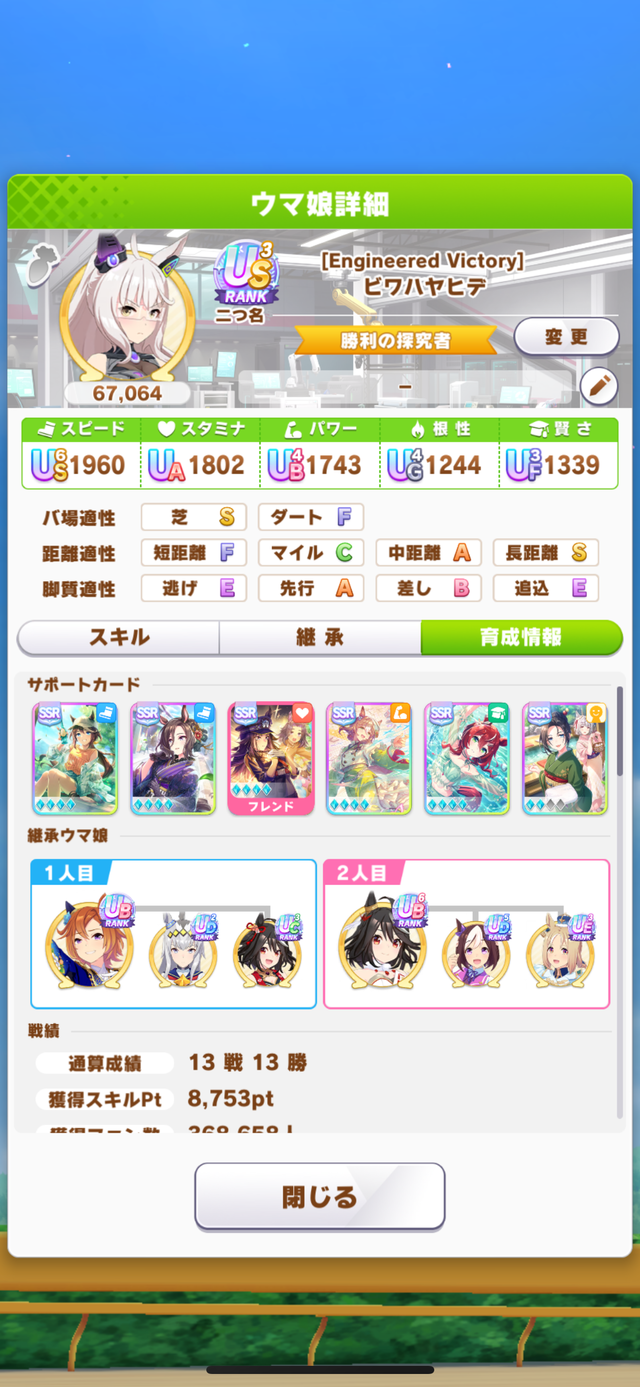Switch to the 継承 tab

point(320,637)
